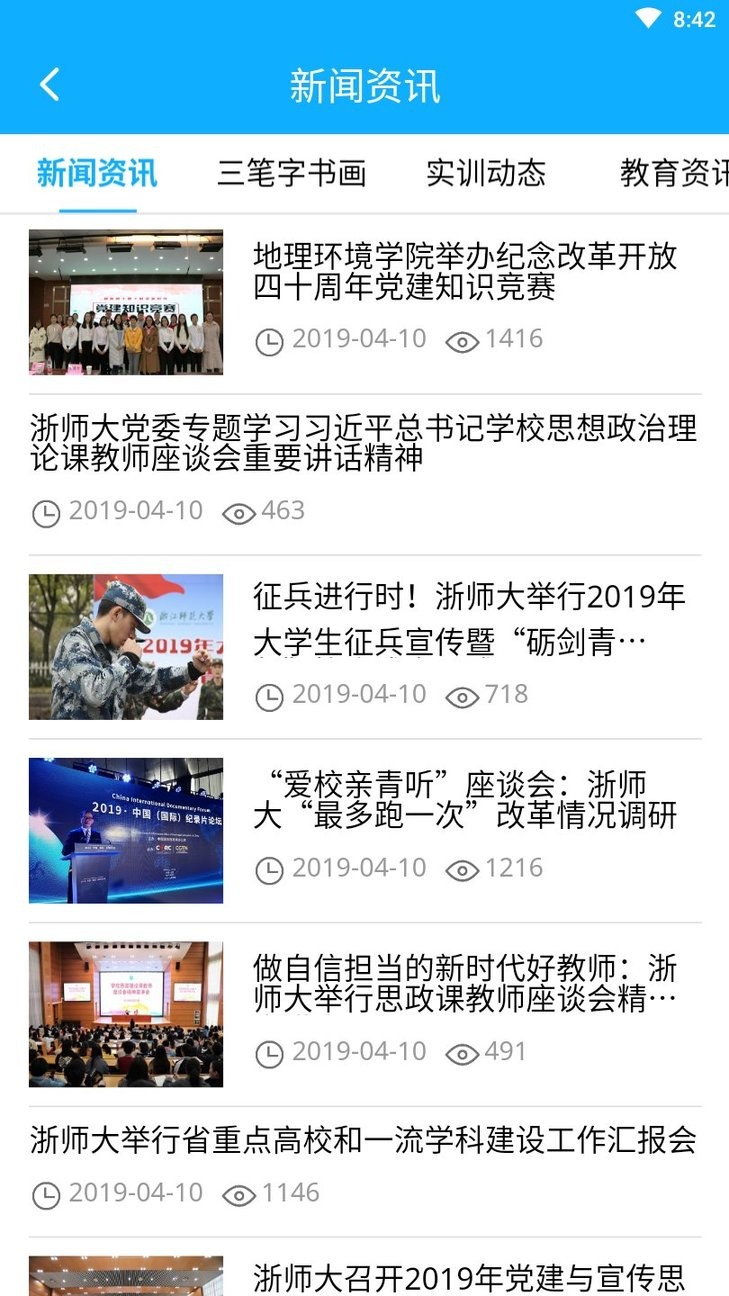Open the 地理环境学院党建知识竞赛 article

coord(465,272)
